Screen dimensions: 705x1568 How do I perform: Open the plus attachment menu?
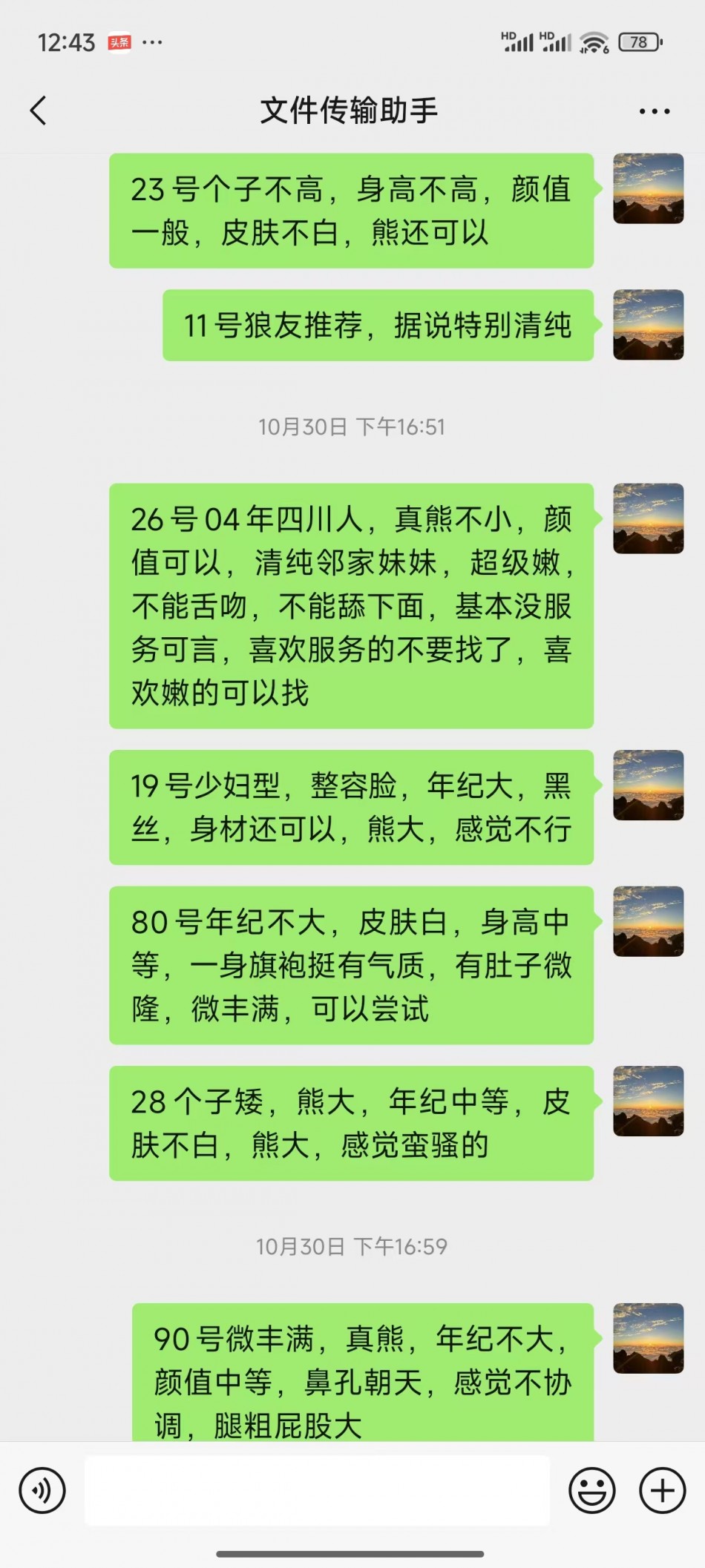point(662,1490)
